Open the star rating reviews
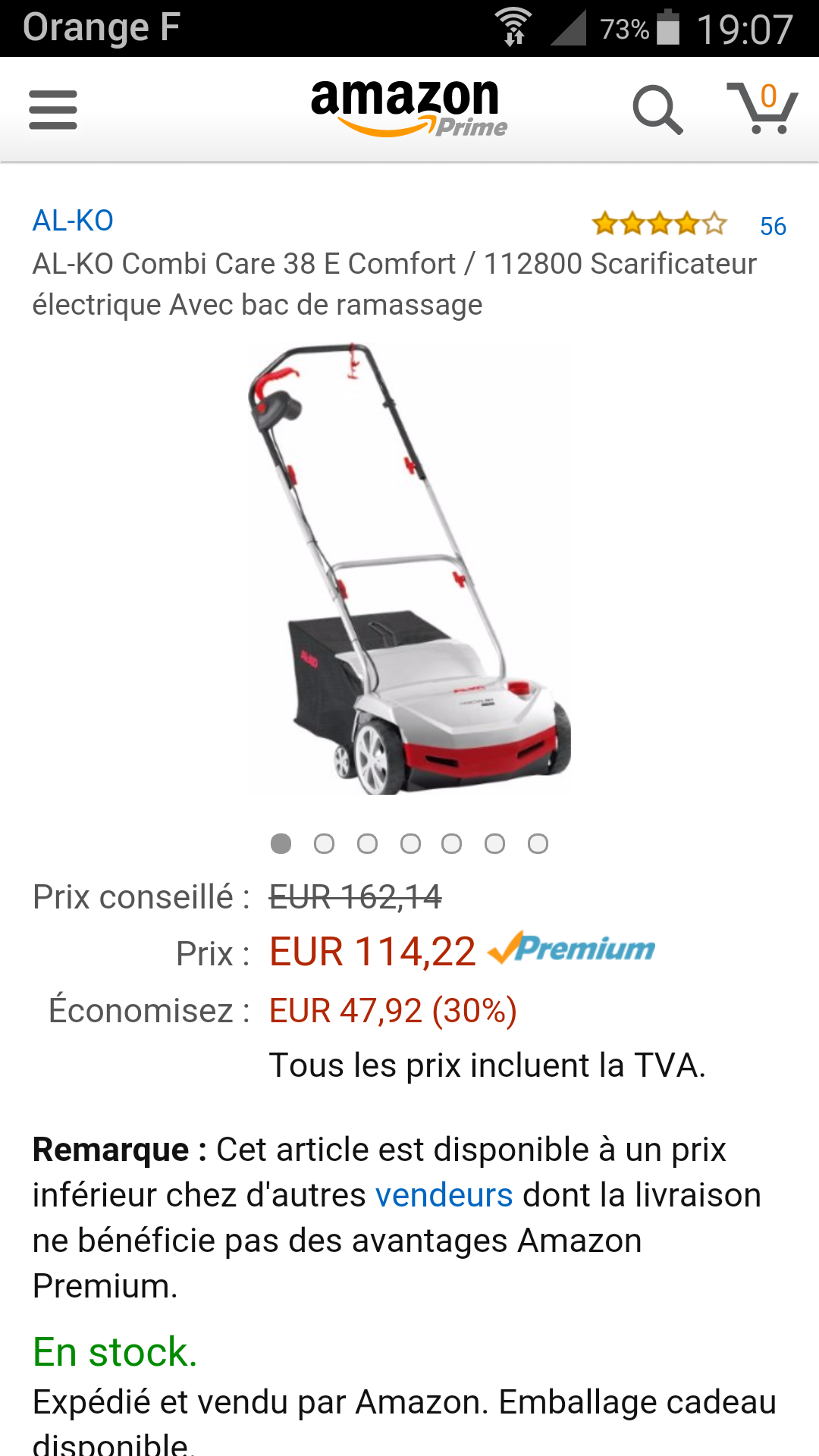Image resolution: width=819 pixels, height=1456 pixels. pos(659,224)
